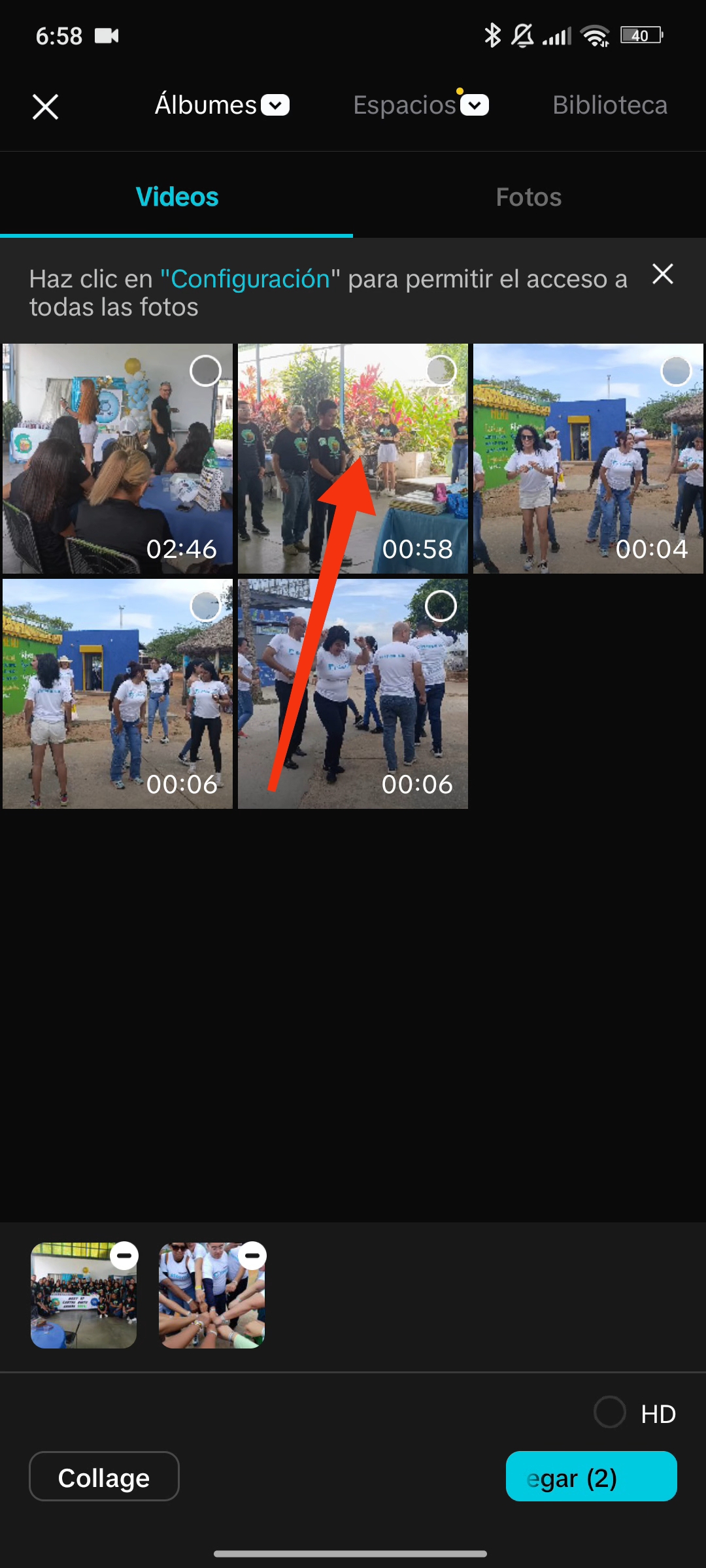The width and height of the screenshot is (706, 1568).
Task: Dismiss the photo access banner
Action: pos(663,274)
